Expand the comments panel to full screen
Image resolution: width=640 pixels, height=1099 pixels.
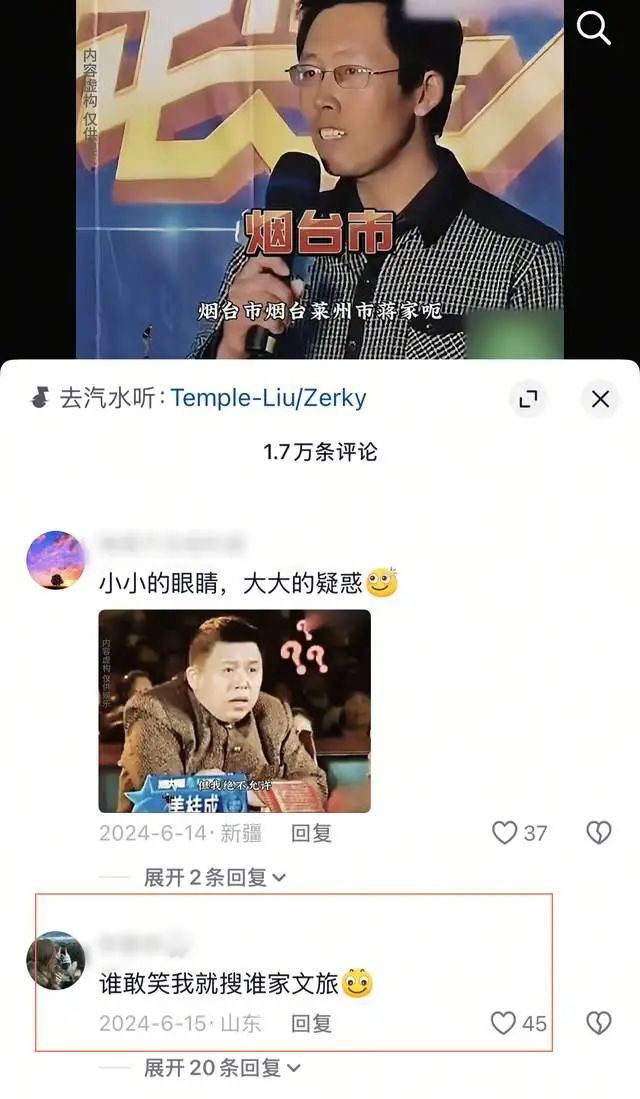pos(529,399)
